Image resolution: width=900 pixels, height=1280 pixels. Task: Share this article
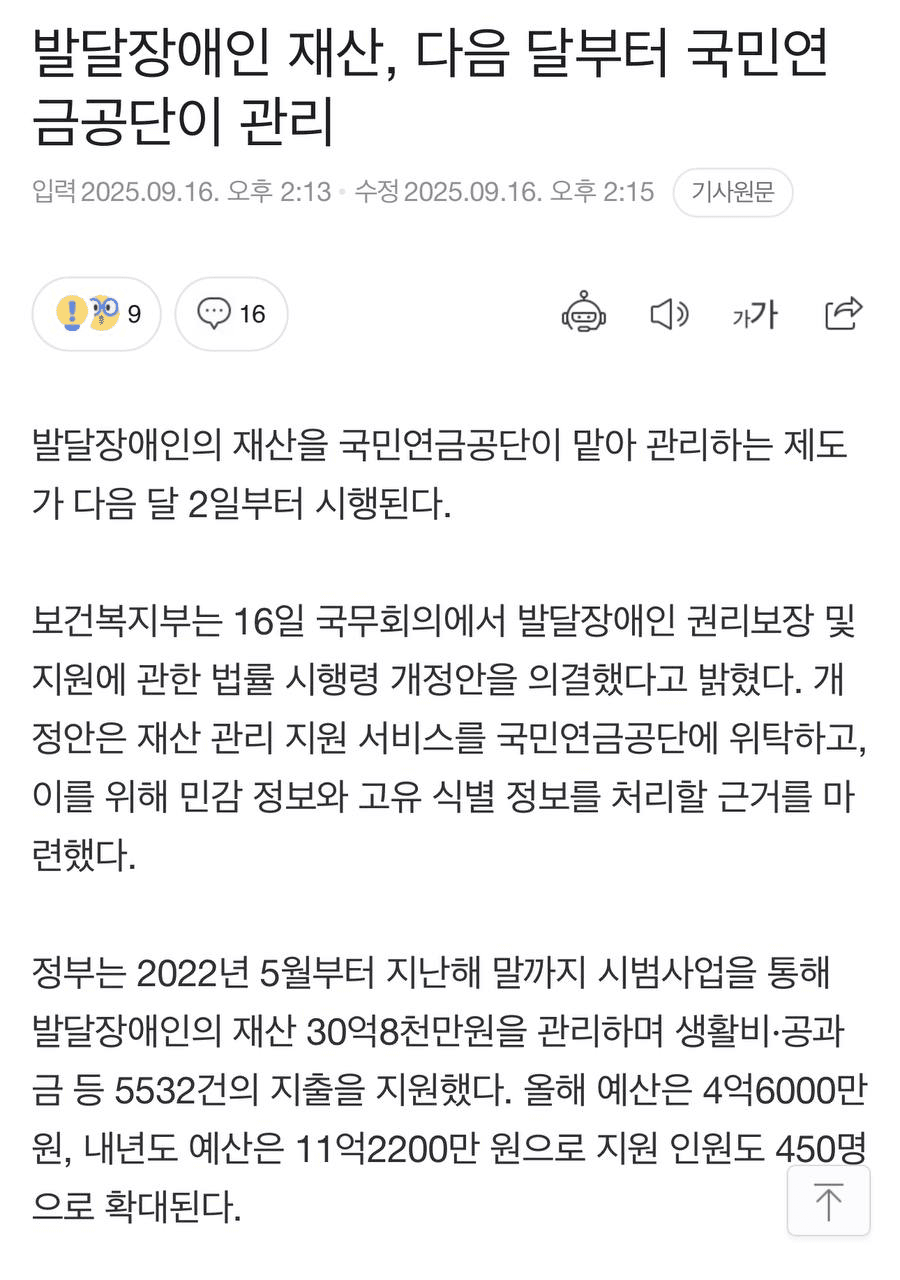[843, 314]
